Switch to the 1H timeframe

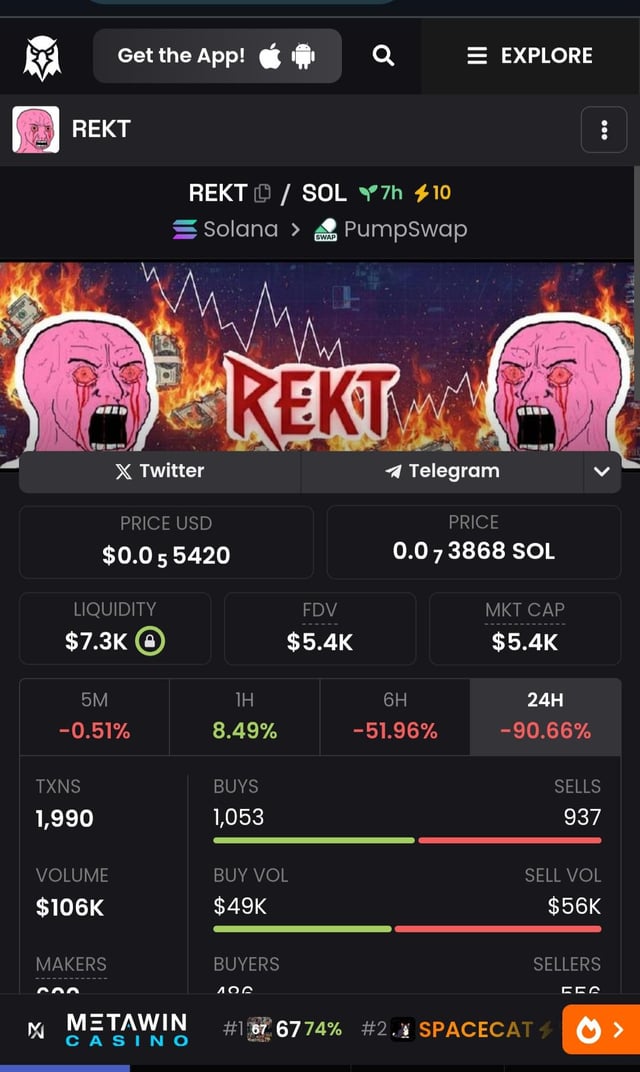tap(244, 716)
